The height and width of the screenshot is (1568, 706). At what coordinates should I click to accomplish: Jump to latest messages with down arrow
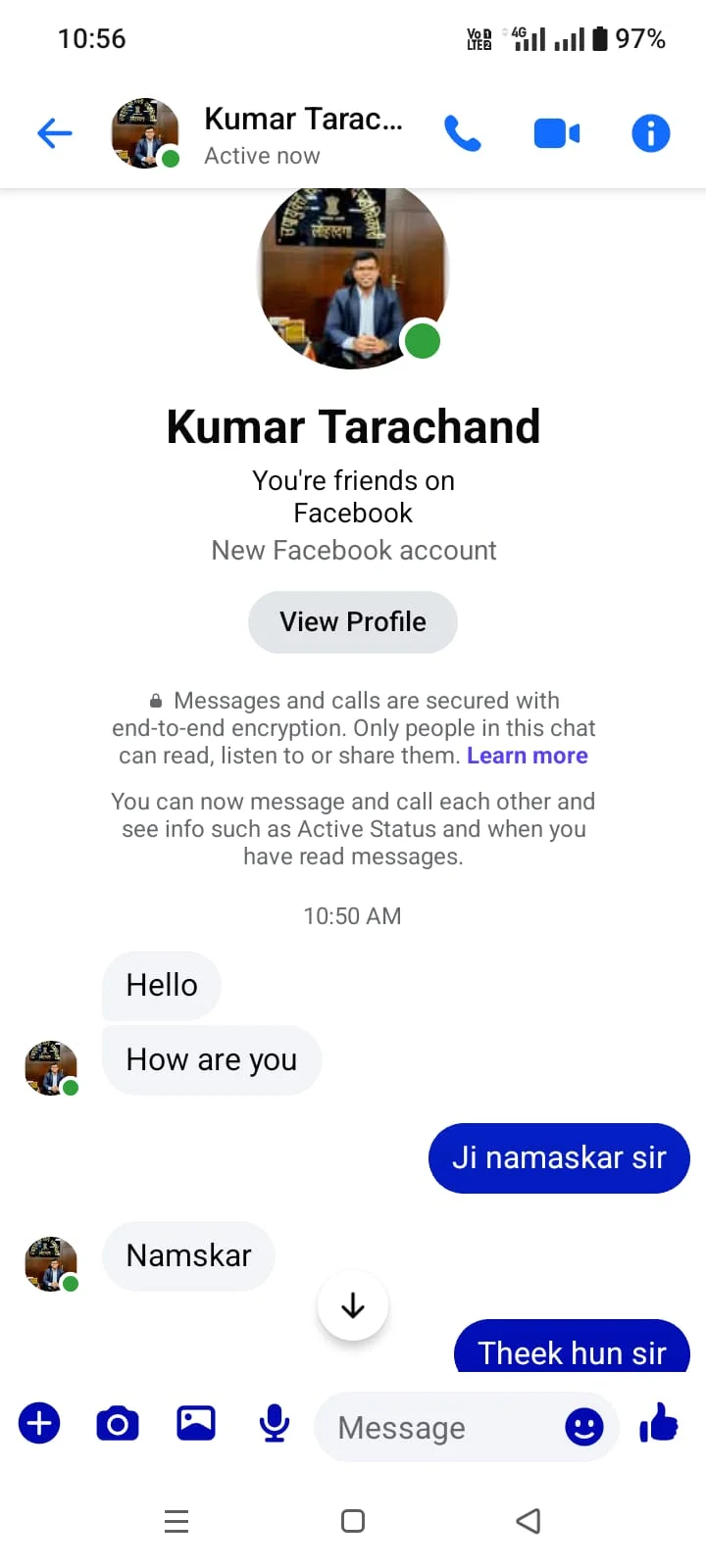(x=352, y=1305)
